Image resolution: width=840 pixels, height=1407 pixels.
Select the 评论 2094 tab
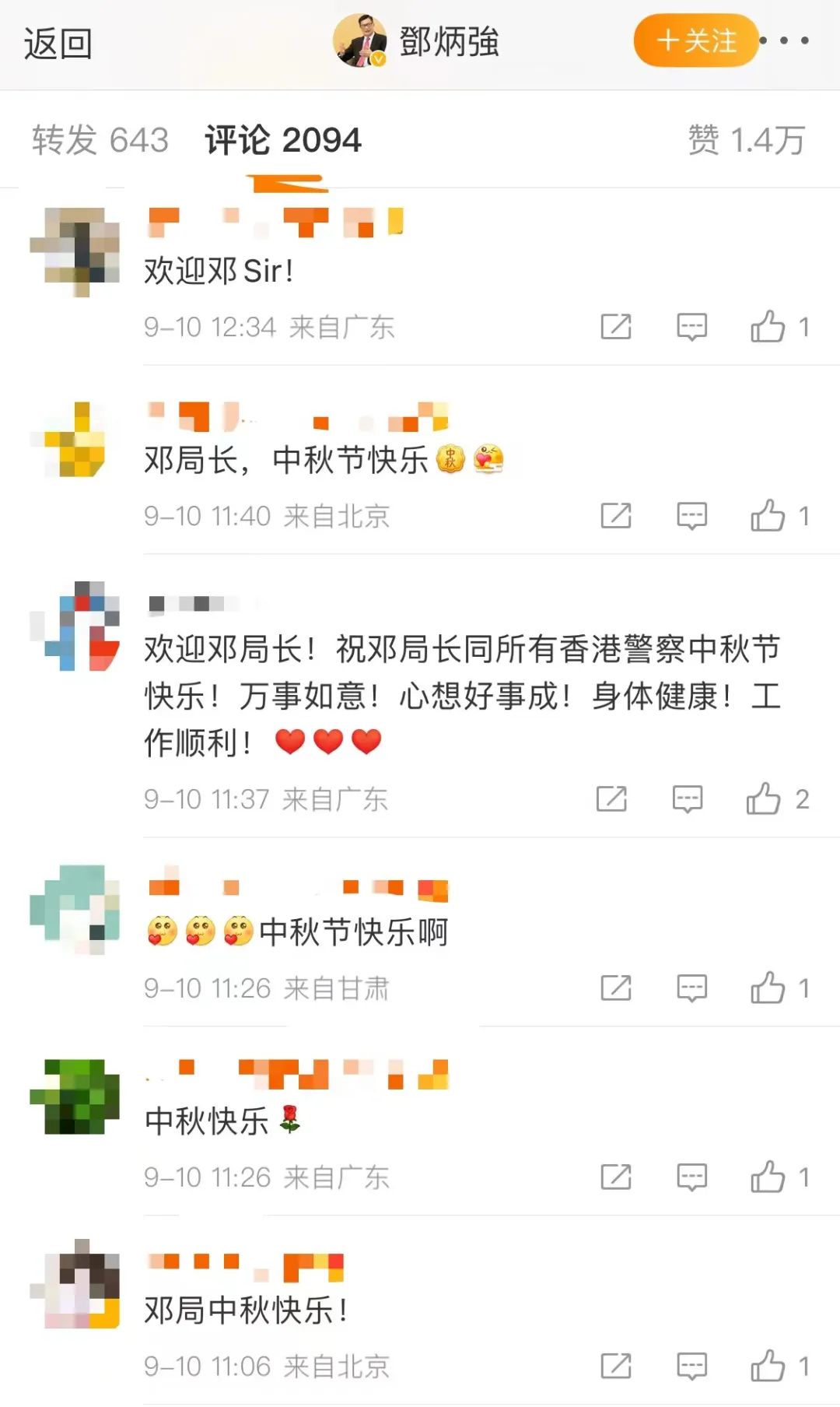[x=283, y=140]
